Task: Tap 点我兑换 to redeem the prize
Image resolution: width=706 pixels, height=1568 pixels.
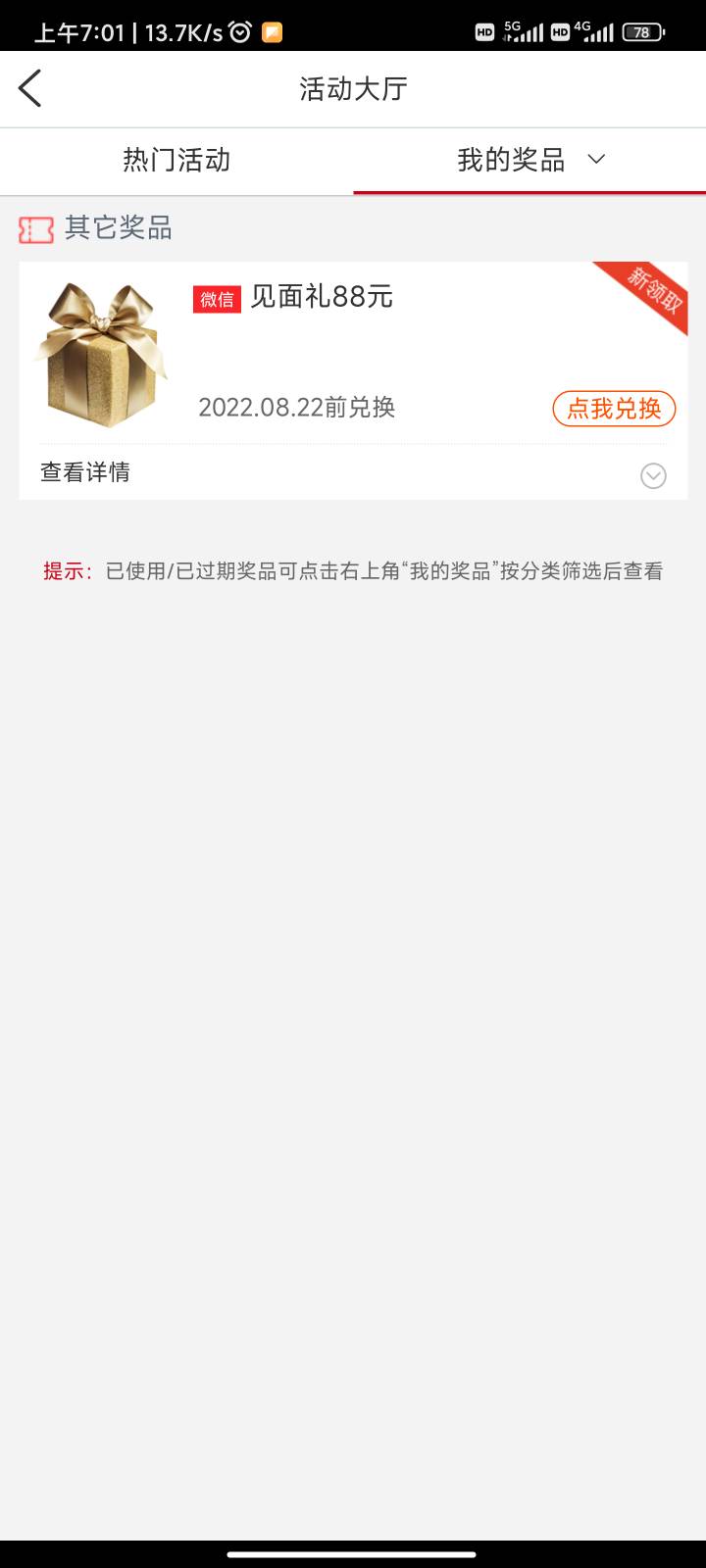Action: point(614,408)
